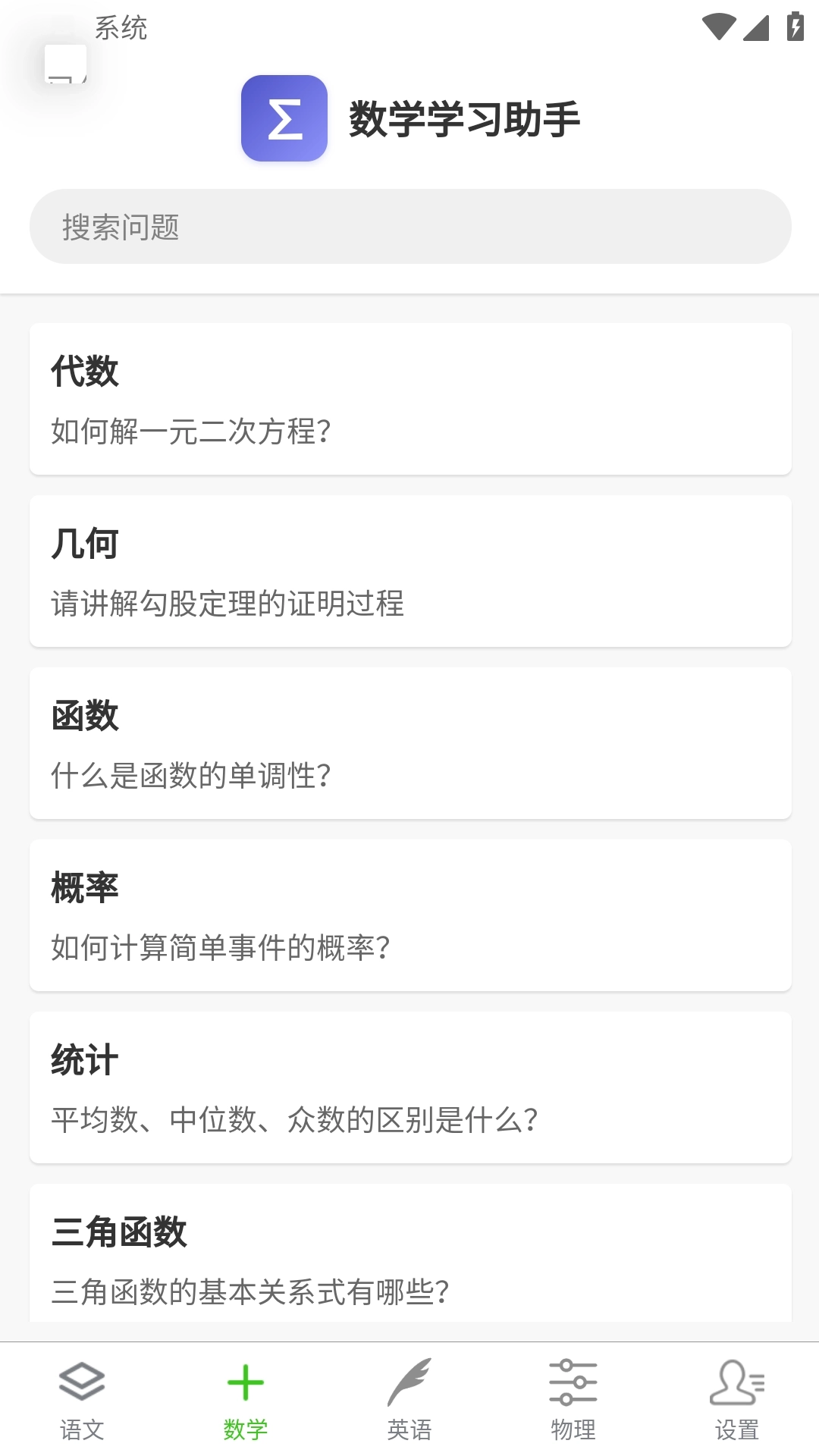
Task: Tap the 搜索问题 search field
Action: 409,225
